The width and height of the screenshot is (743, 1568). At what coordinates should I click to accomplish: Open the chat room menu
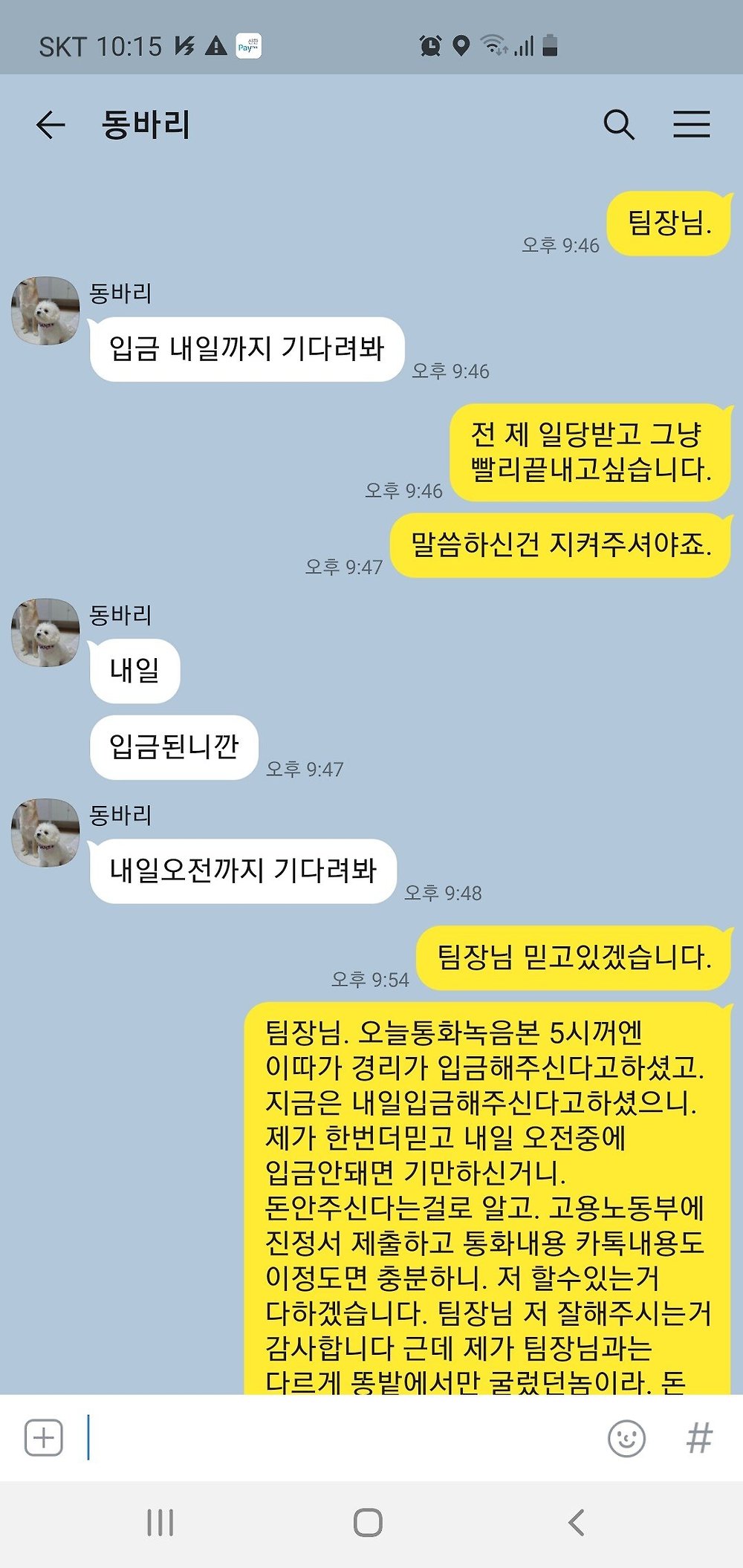coord(692,124)
